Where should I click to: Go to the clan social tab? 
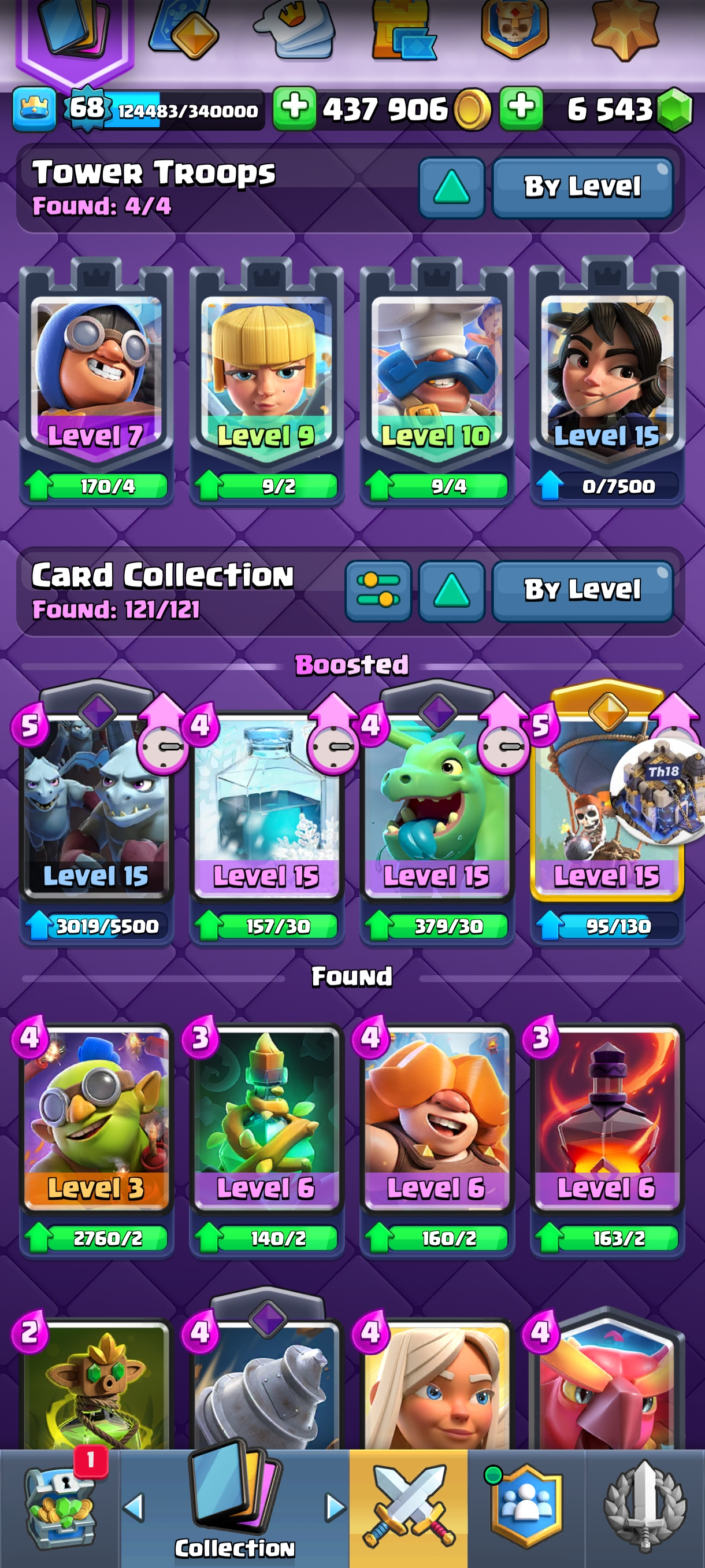(x=526, y=1507)
